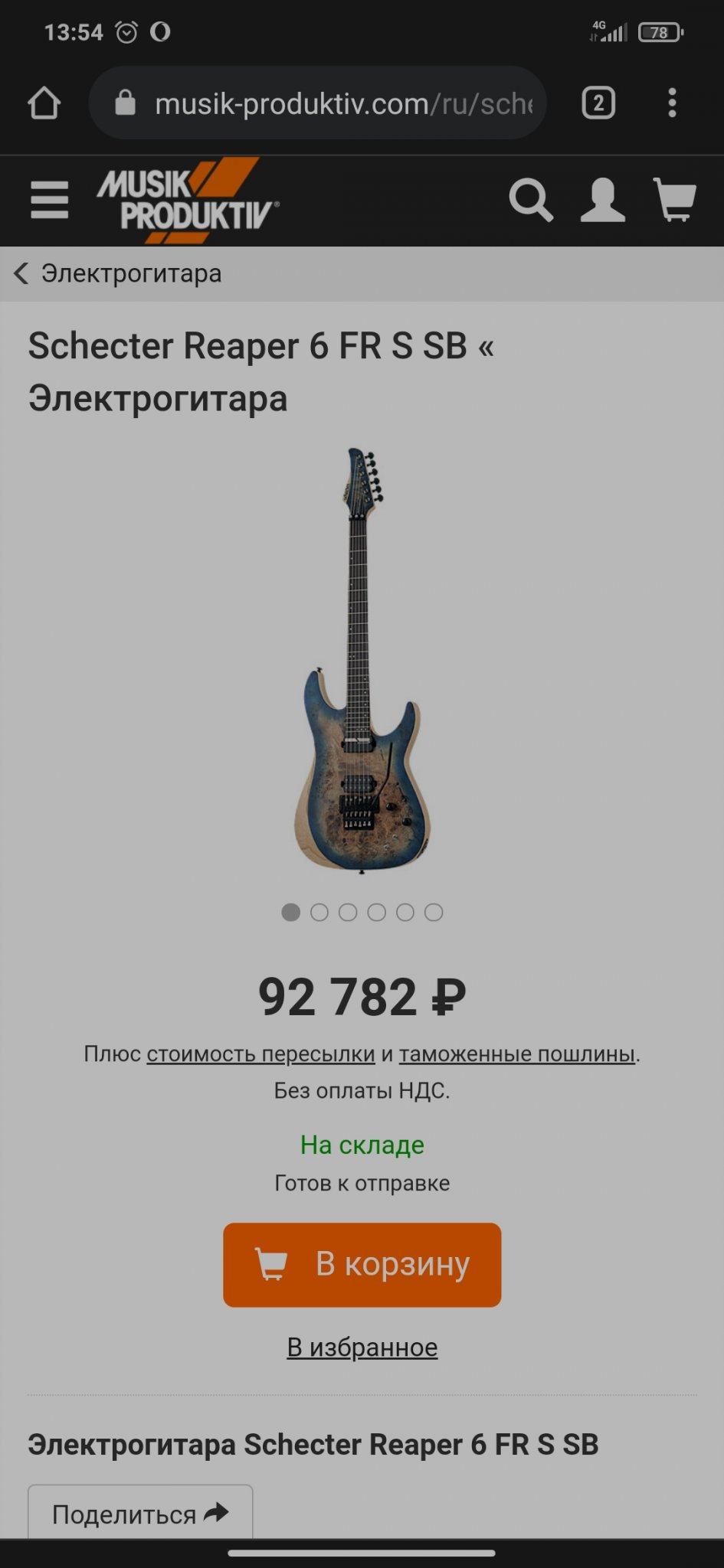Open the hamburger menu
Screen dimensions: 724x1568
(x=50, y=200)
